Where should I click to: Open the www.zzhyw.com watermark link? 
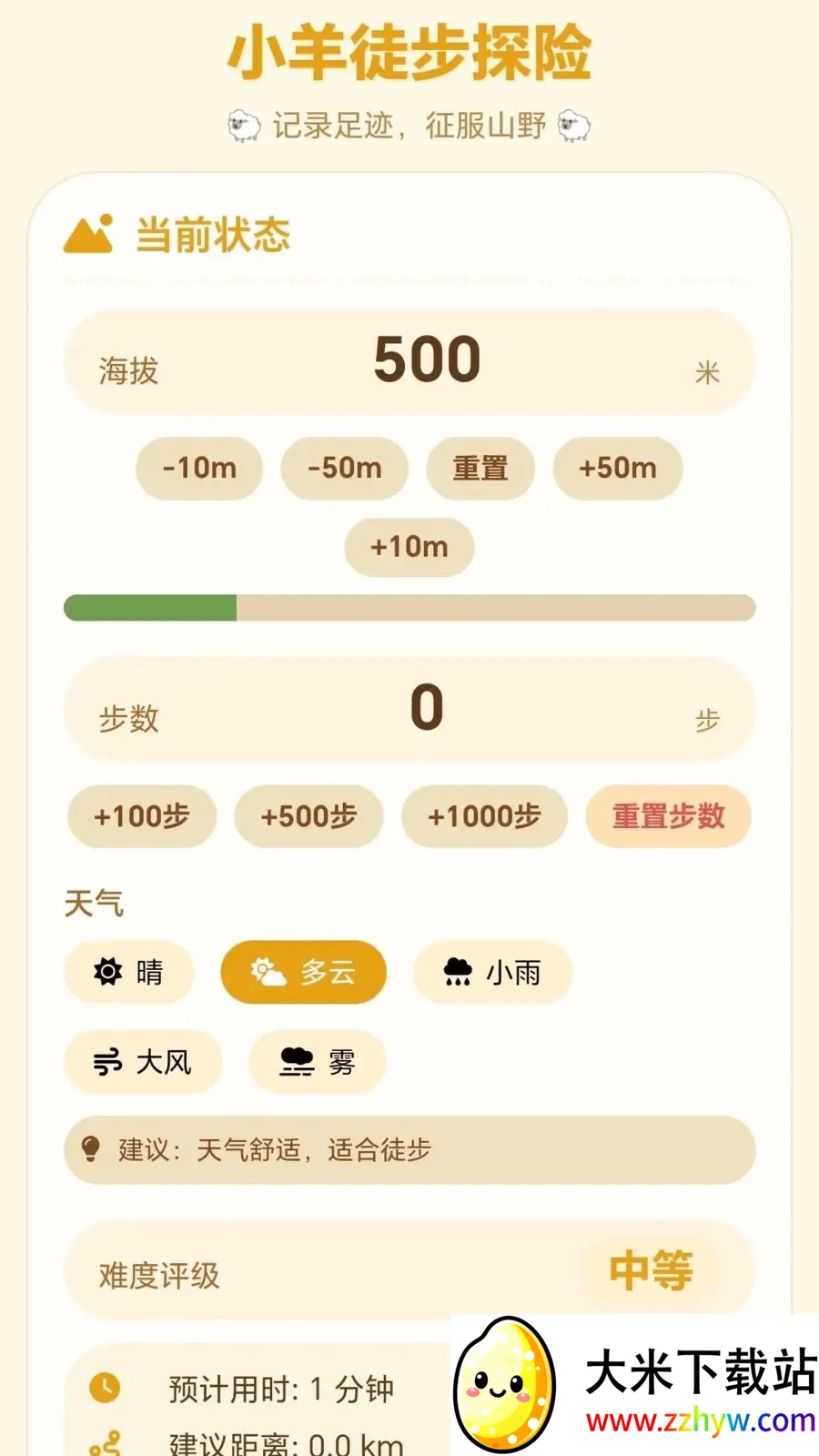702,1417
